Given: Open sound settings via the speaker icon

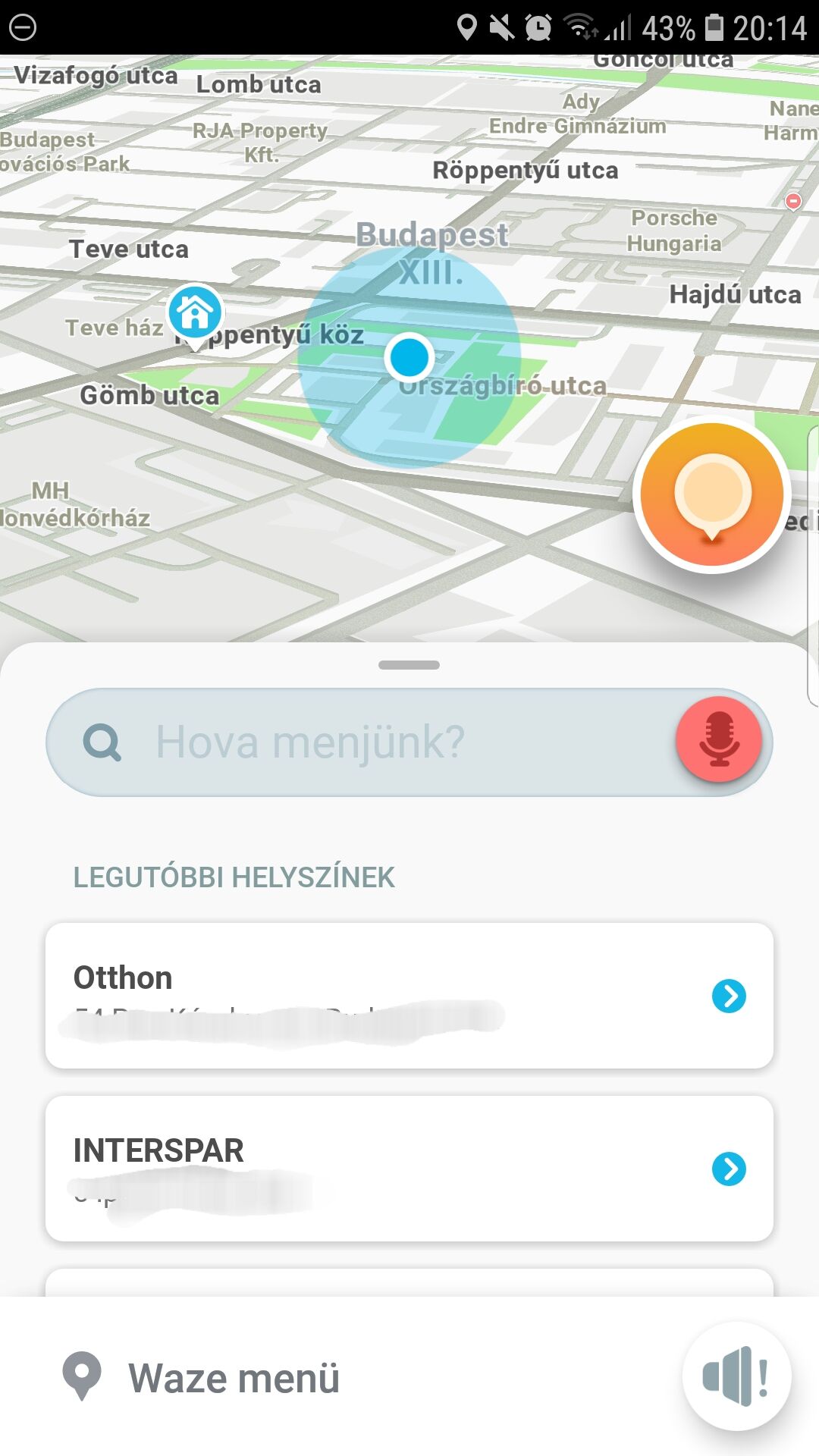Looking at the screenshot, I should (736, 1376).
